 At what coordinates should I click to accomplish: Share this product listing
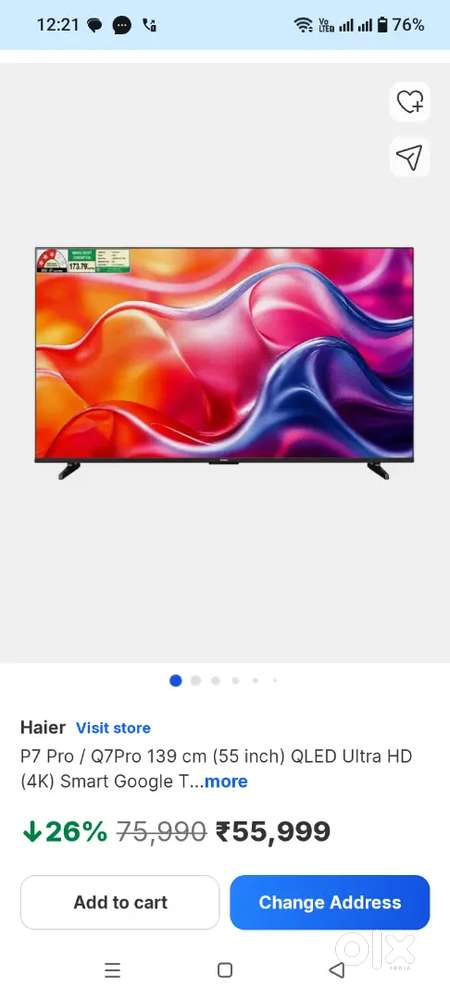410,157
